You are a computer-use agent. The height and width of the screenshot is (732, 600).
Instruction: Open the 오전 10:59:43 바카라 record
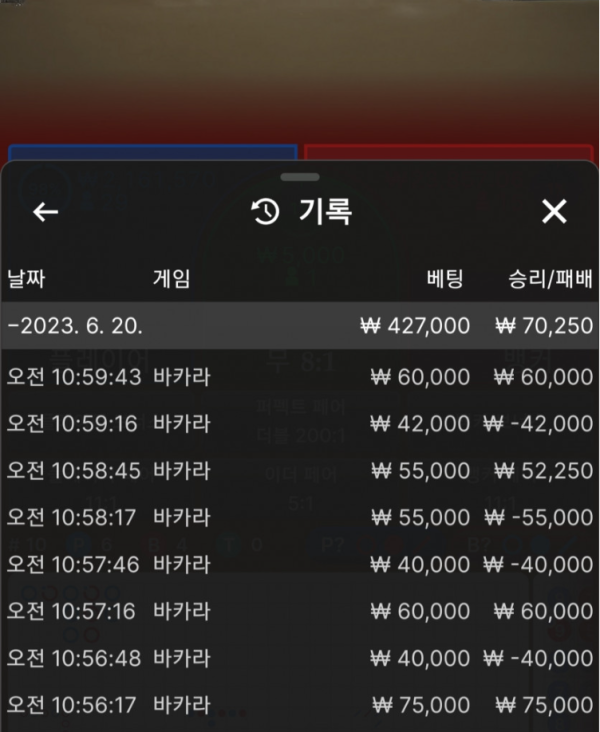(299, 376)
